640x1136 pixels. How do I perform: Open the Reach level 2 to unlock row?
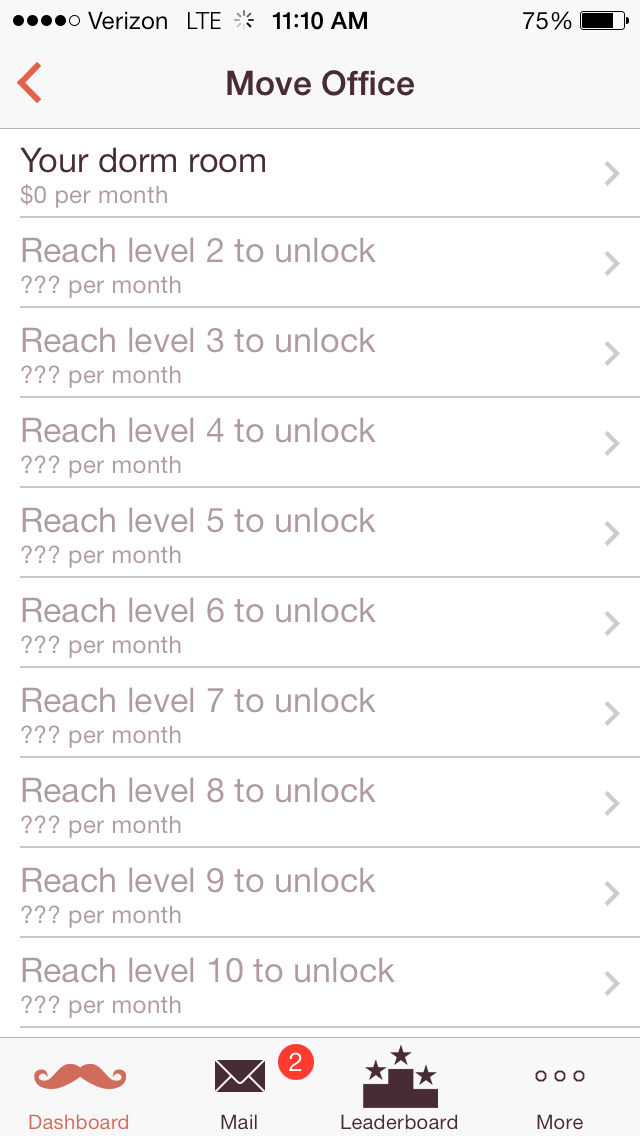[x=320, y=264]
